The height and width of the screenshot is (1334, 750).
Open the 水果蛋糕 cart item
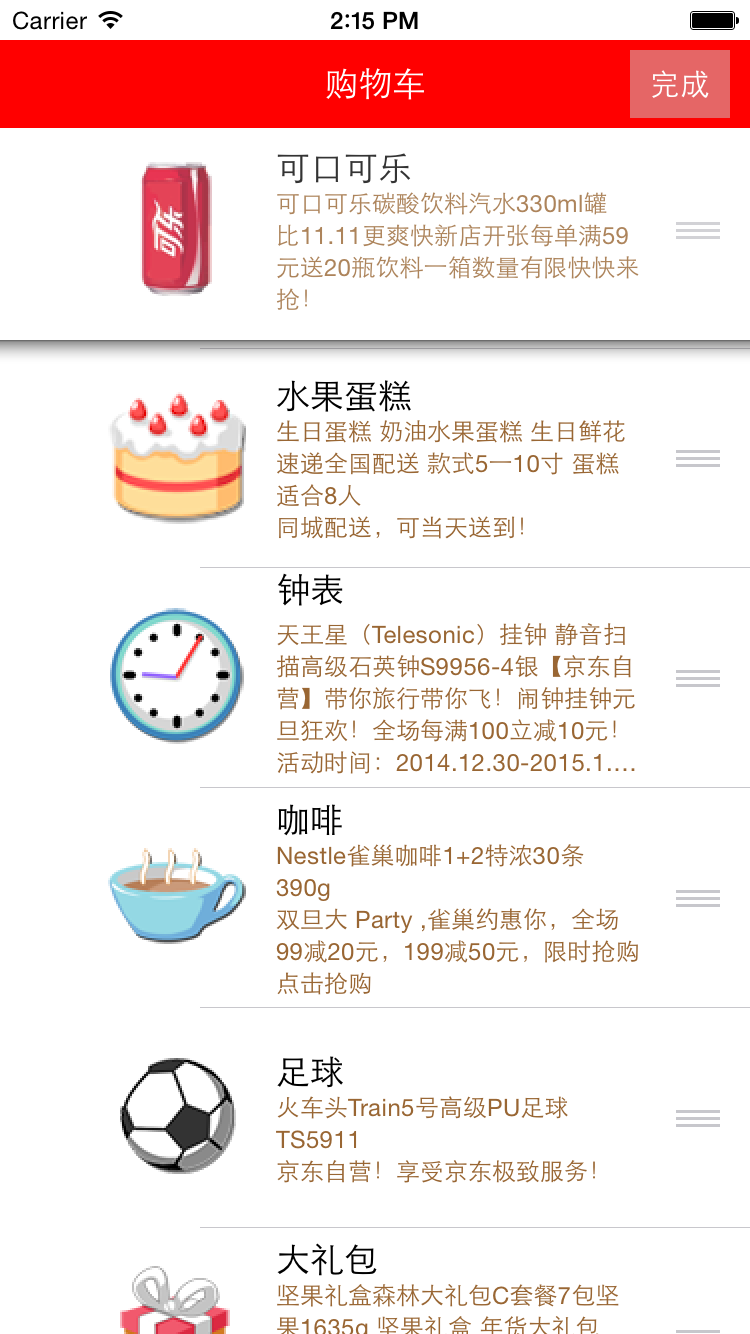[x=400, y=458]
